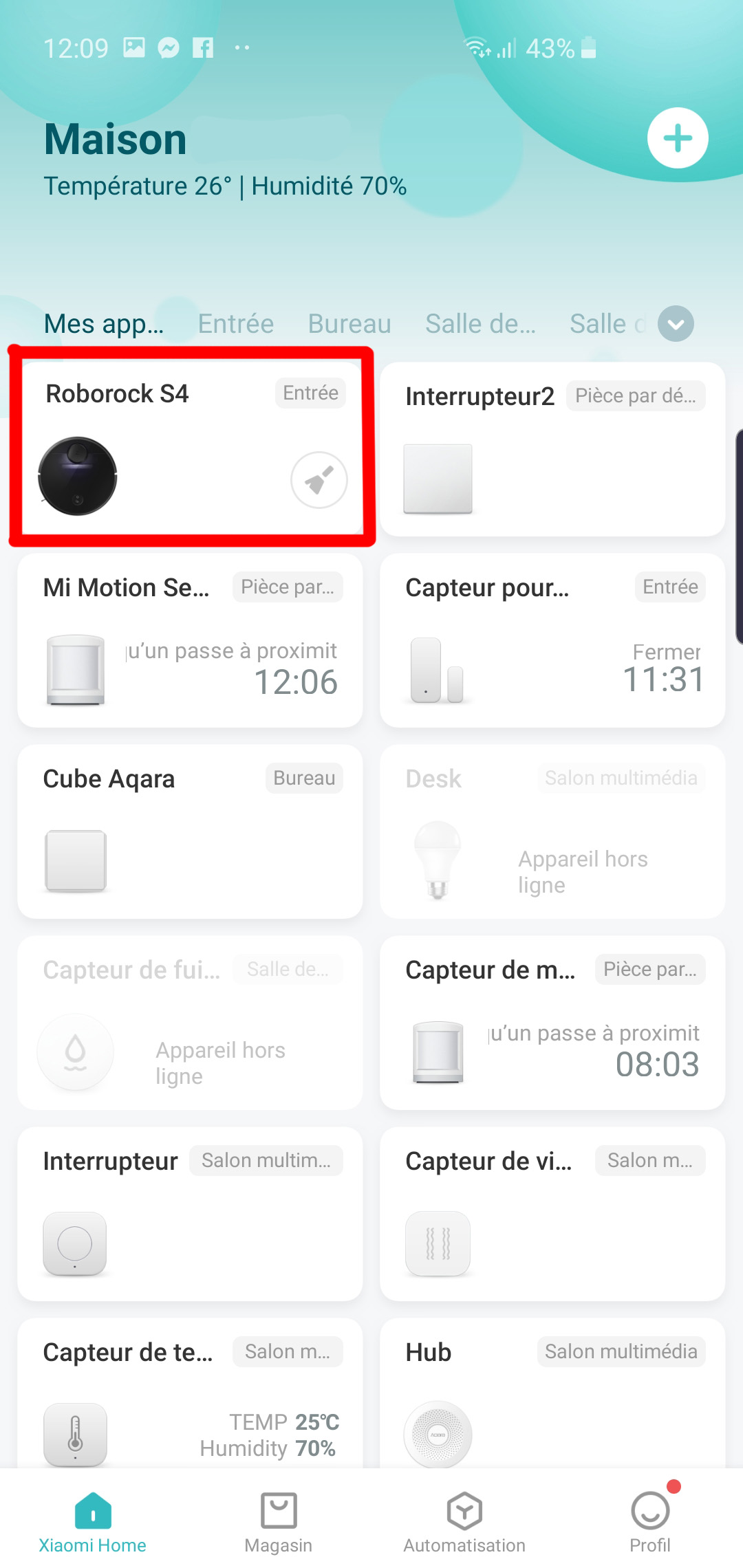The height and width of the screenshot is (1568, 743).
Task: Open the Capteur de m... card showing 08:03
Action: 552,1023
